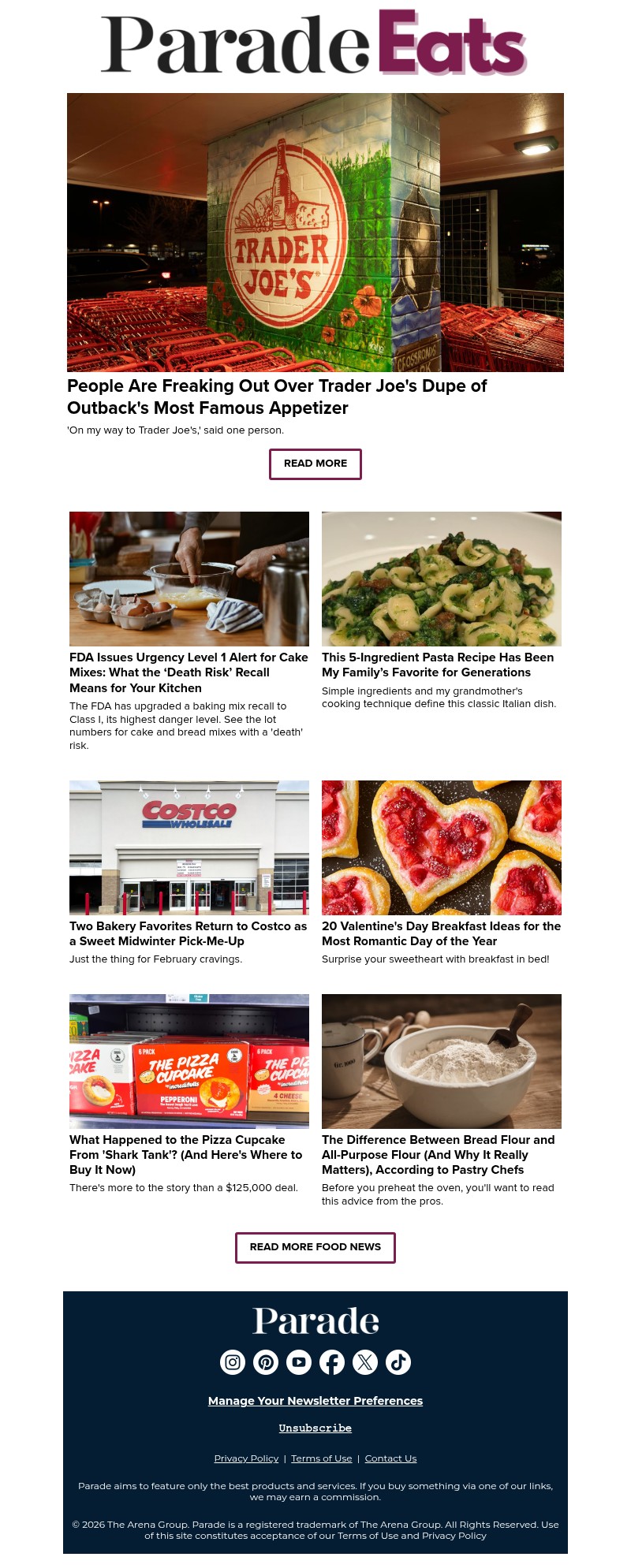This screenshot has width=631, height=1568.
Task: Click READ MORE FOOD NEWS
Action: (x=315, y=1247)
